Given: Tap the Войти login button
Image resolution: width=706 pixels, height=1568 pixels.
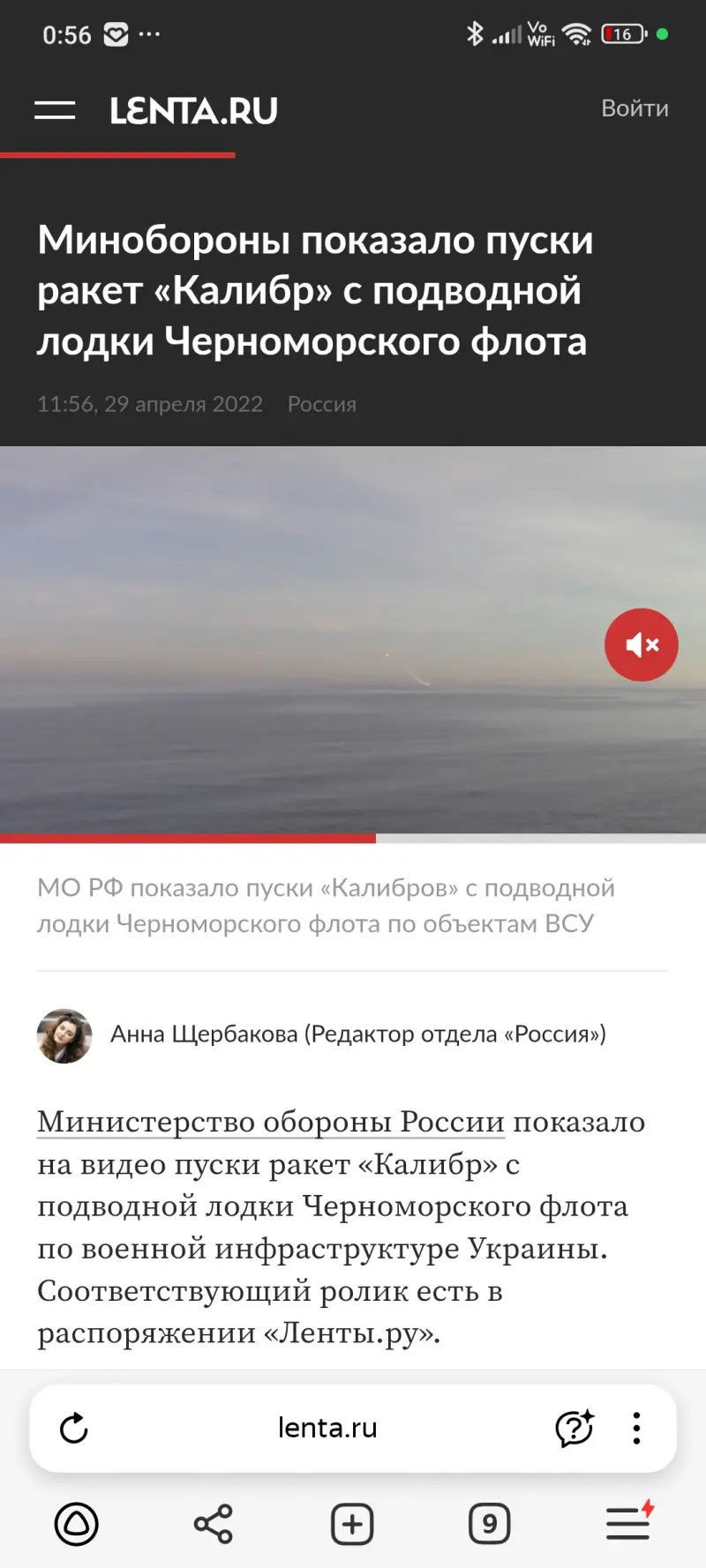Looking at the screenshot, I should point(635,108).
